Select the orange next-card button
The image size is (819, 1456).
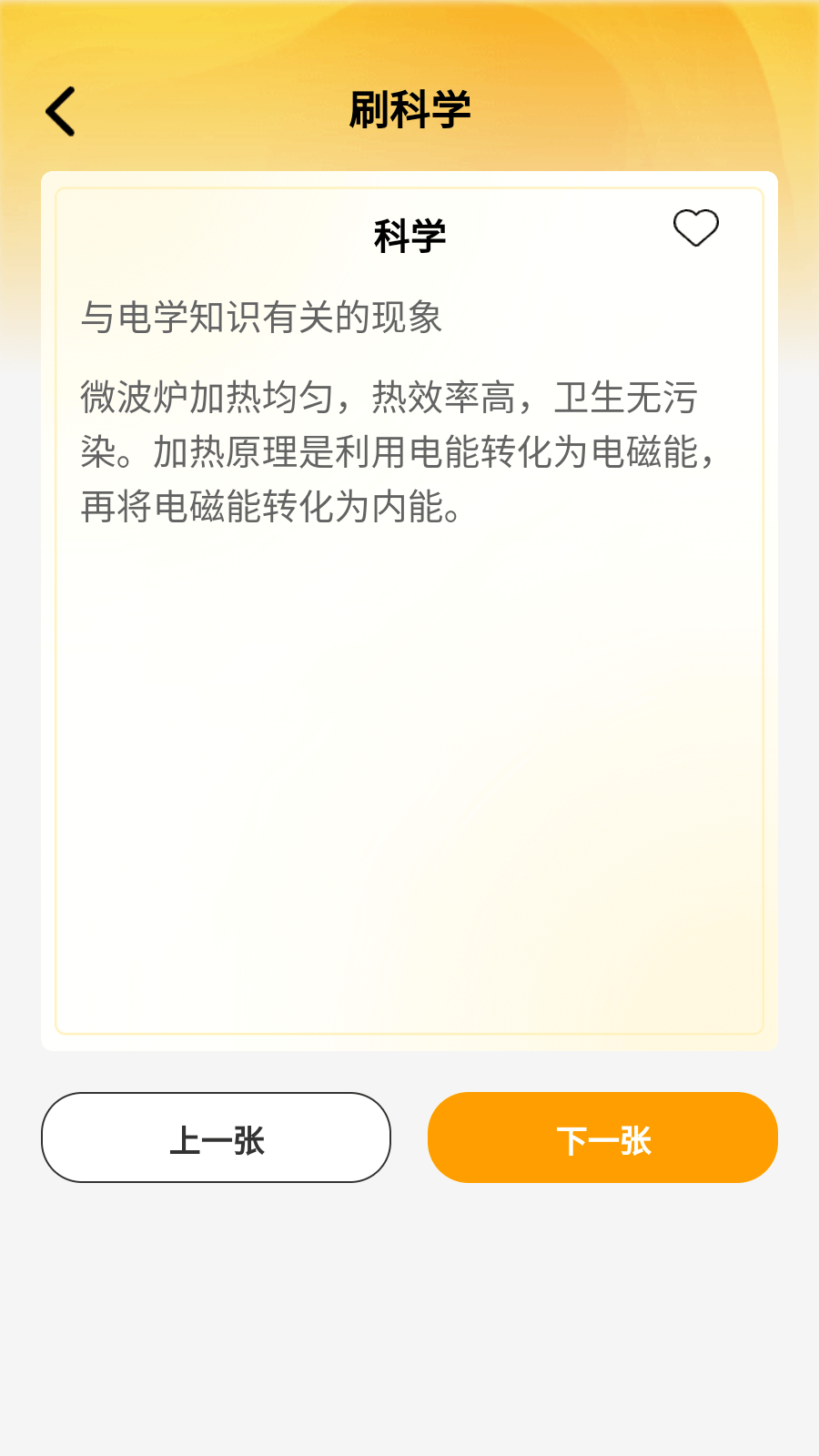click(602, 1137)
